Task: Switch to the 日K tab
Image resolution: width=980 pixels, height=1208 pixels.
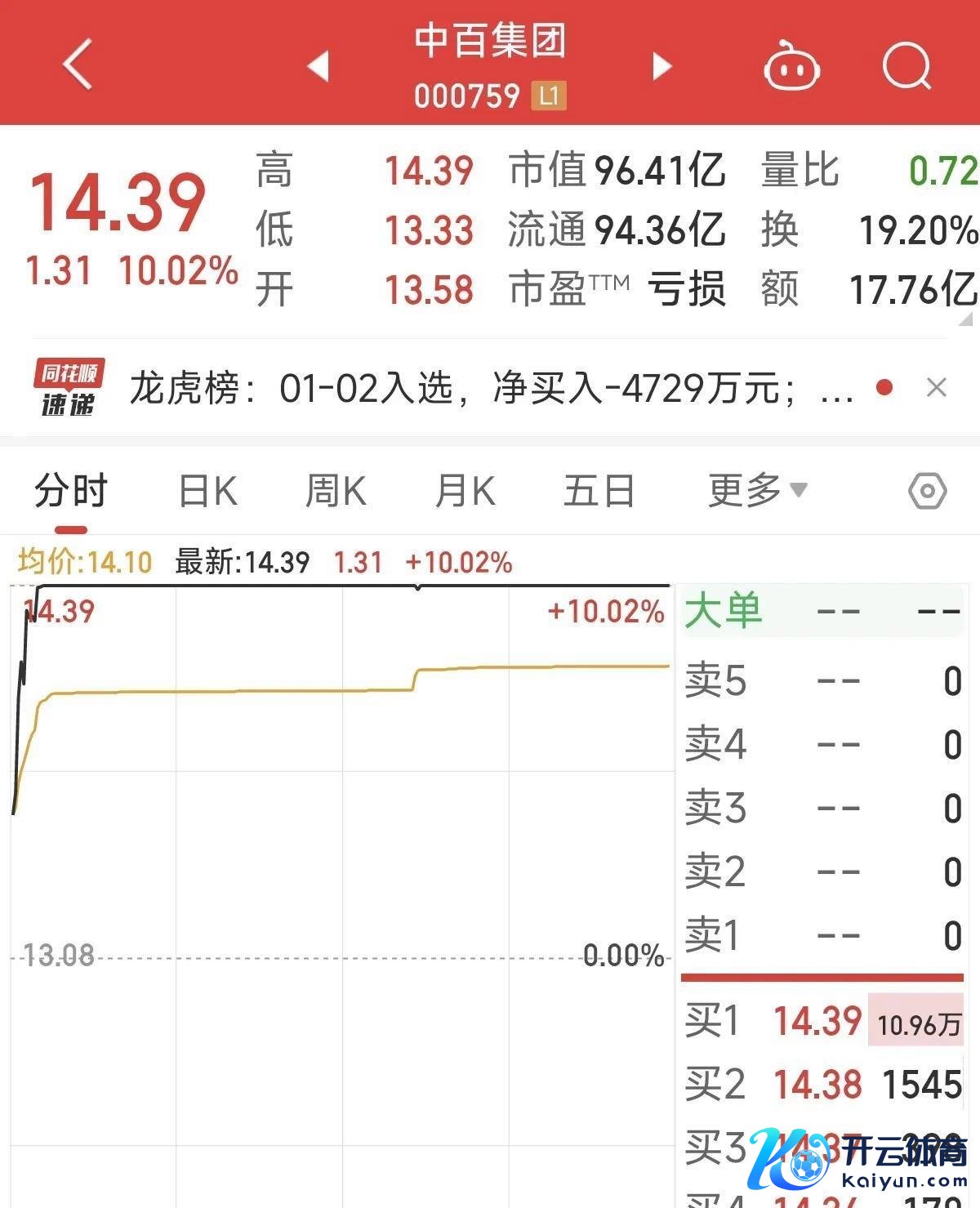Action: pos(207,492)
